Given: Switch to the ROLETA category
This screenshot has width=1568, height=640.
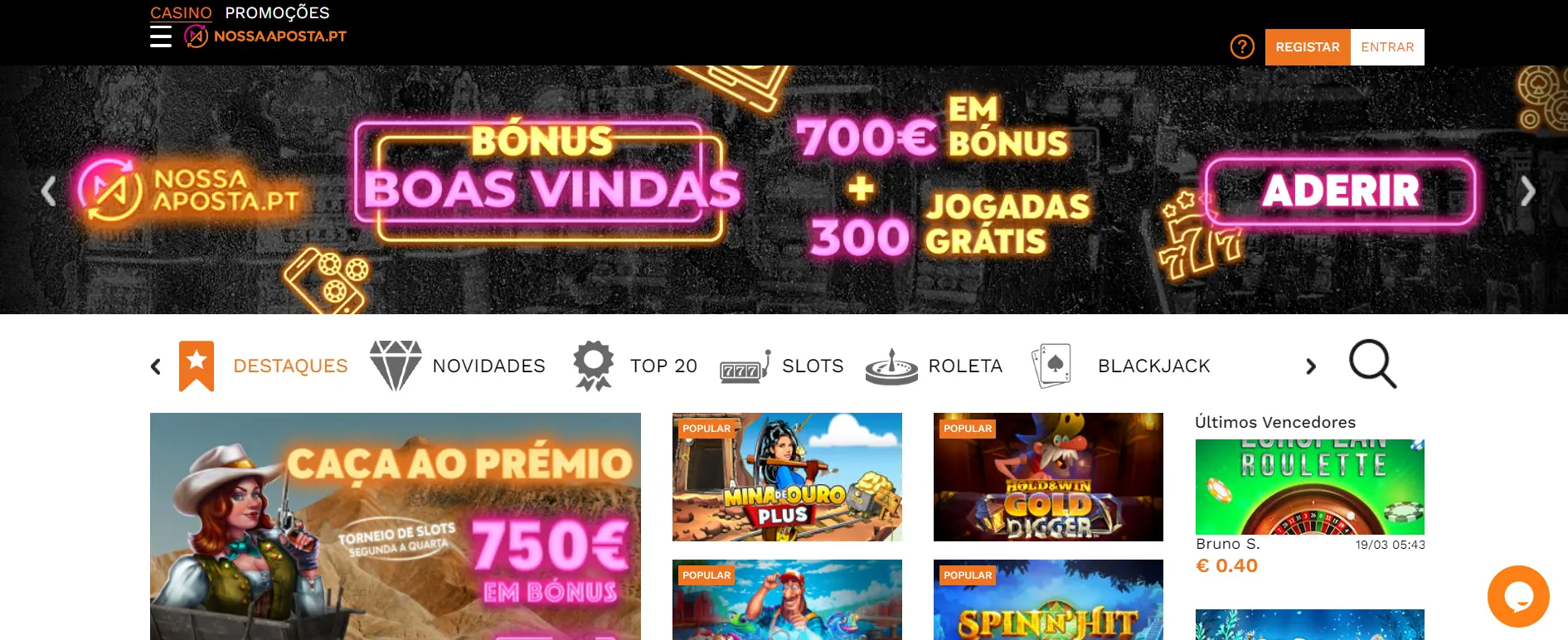Looking at the screenshot, I should 965,366.
